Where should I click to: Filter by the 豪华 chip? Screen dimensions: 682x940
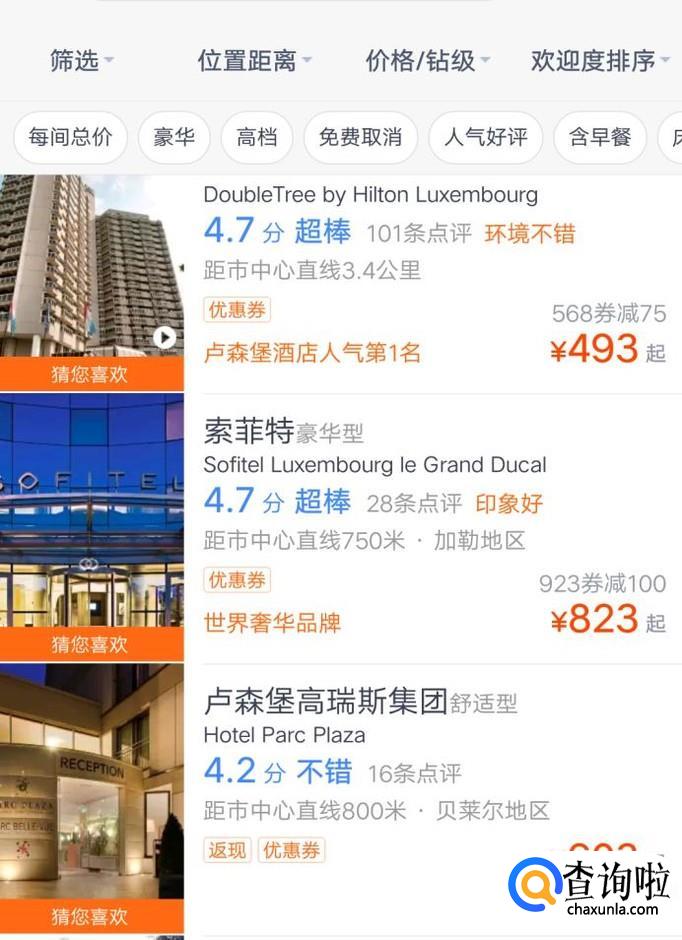(174, 138)
